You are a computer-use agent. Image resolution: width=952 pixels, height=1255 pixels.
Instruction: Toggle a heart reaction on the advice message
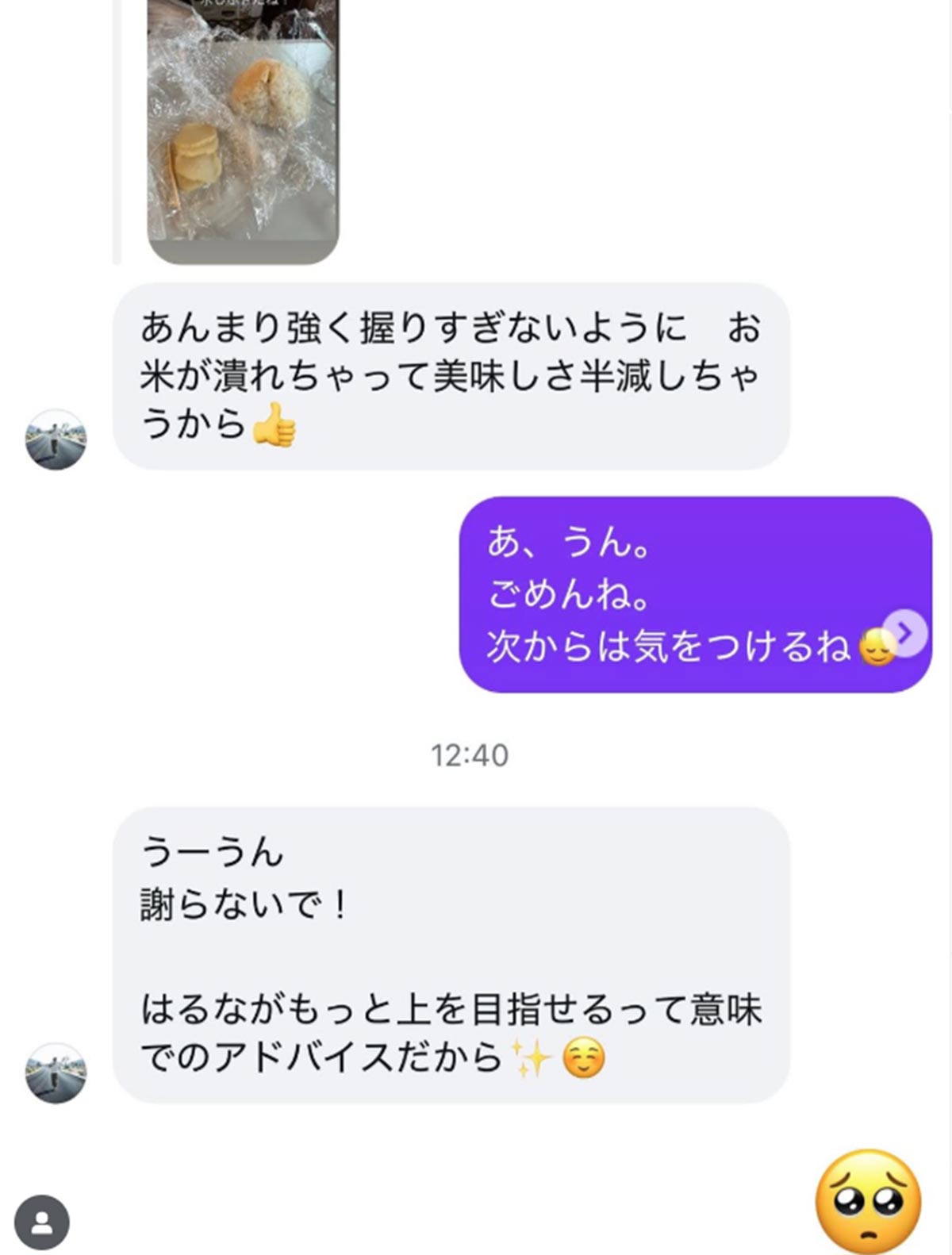click(452, 373)
